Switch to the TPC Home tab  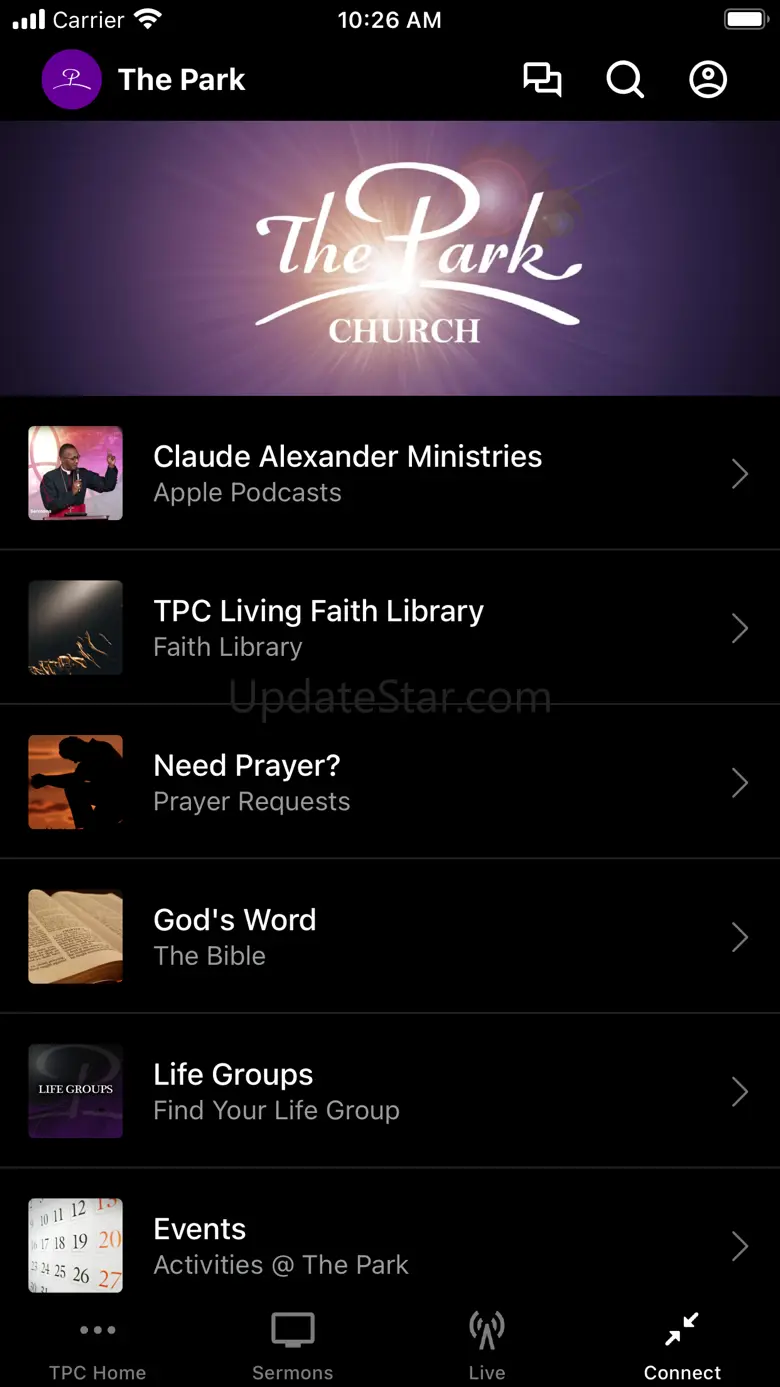97,1347
